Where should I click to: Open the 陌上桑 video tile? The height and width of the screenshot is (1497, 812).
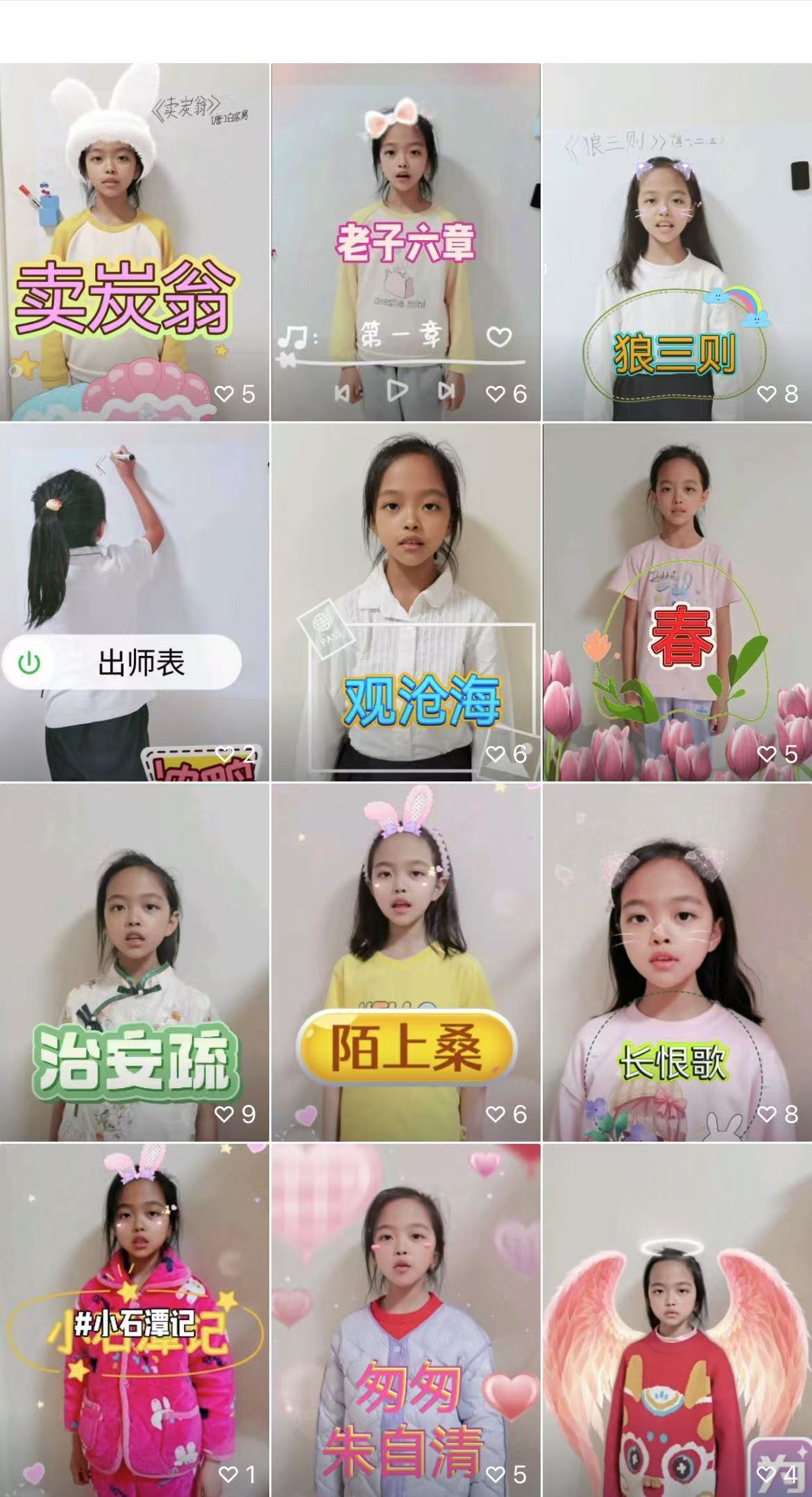pos(405,962)
